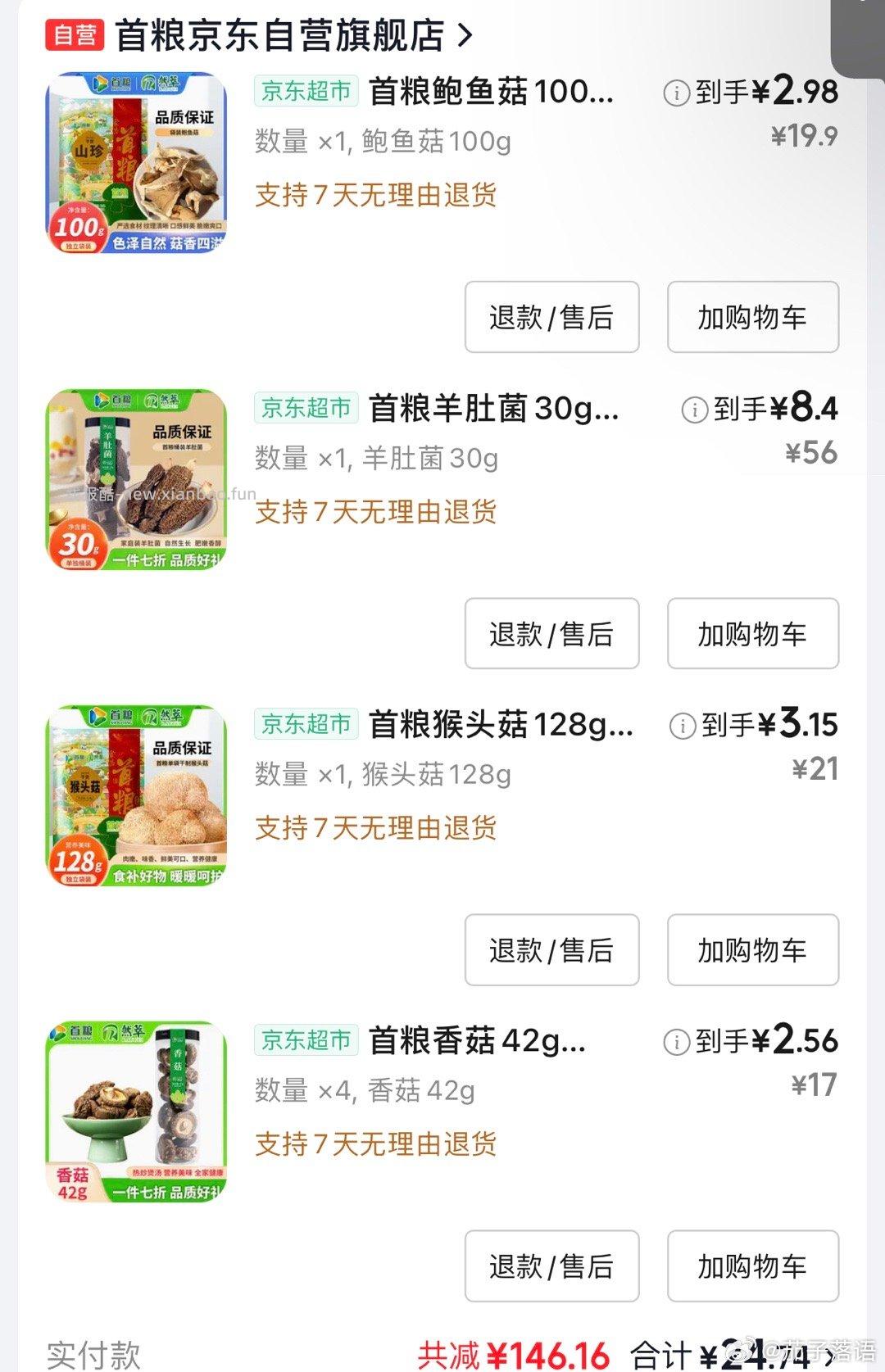Expand the truncated 首粮鲍鱼菇 product title

point(492,94)
